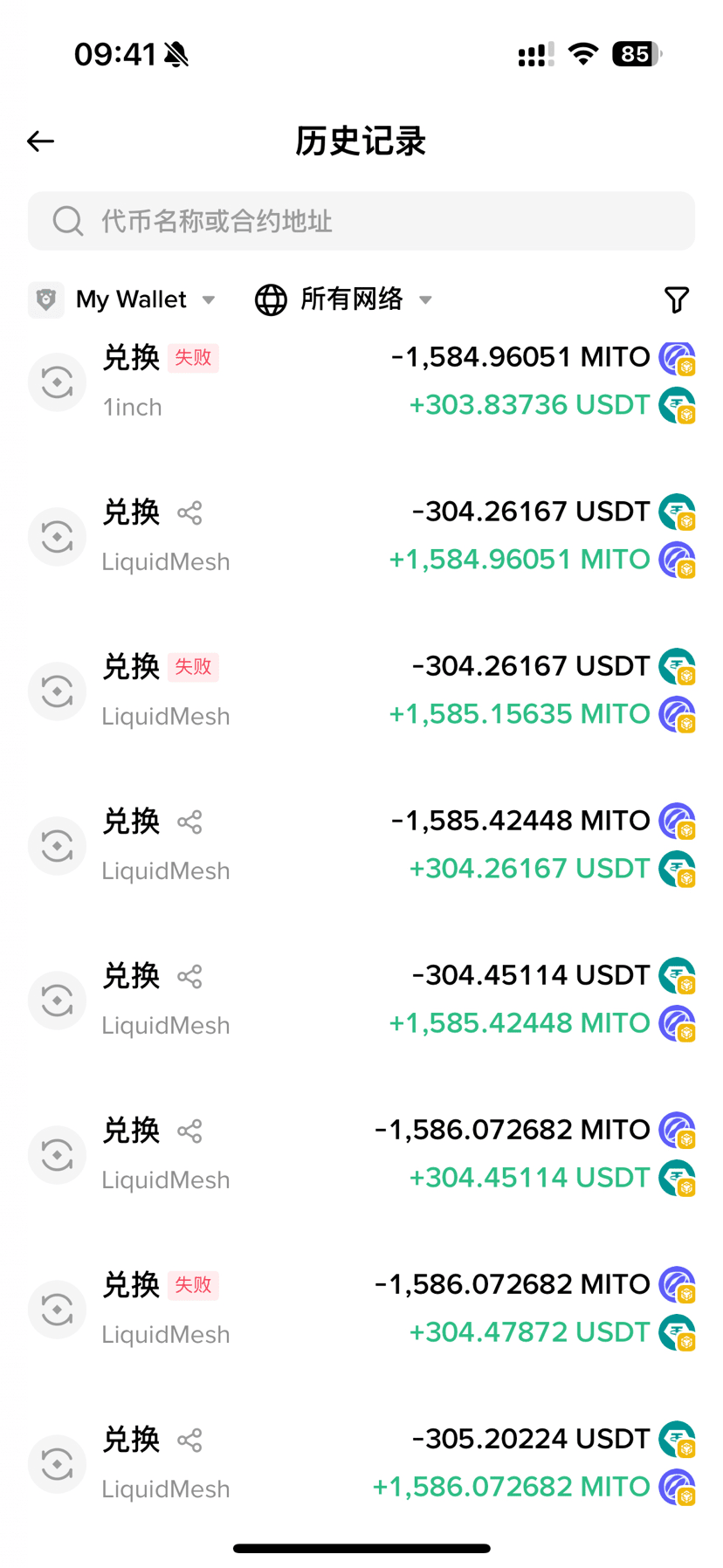The image size is (723, 1568).
Task: Open the swap spending -305.20224 USDT
Action: point(361,1463)
